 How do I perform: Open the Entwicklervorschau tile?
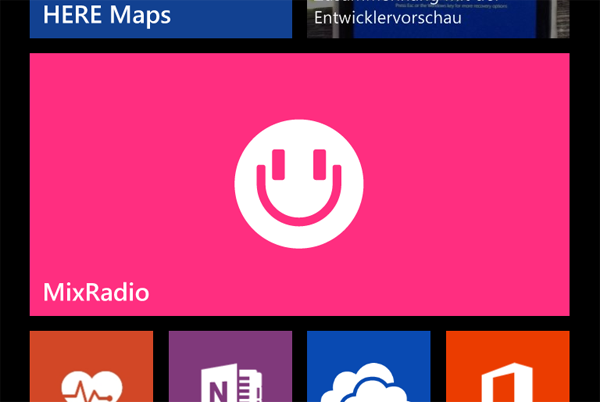437,18
